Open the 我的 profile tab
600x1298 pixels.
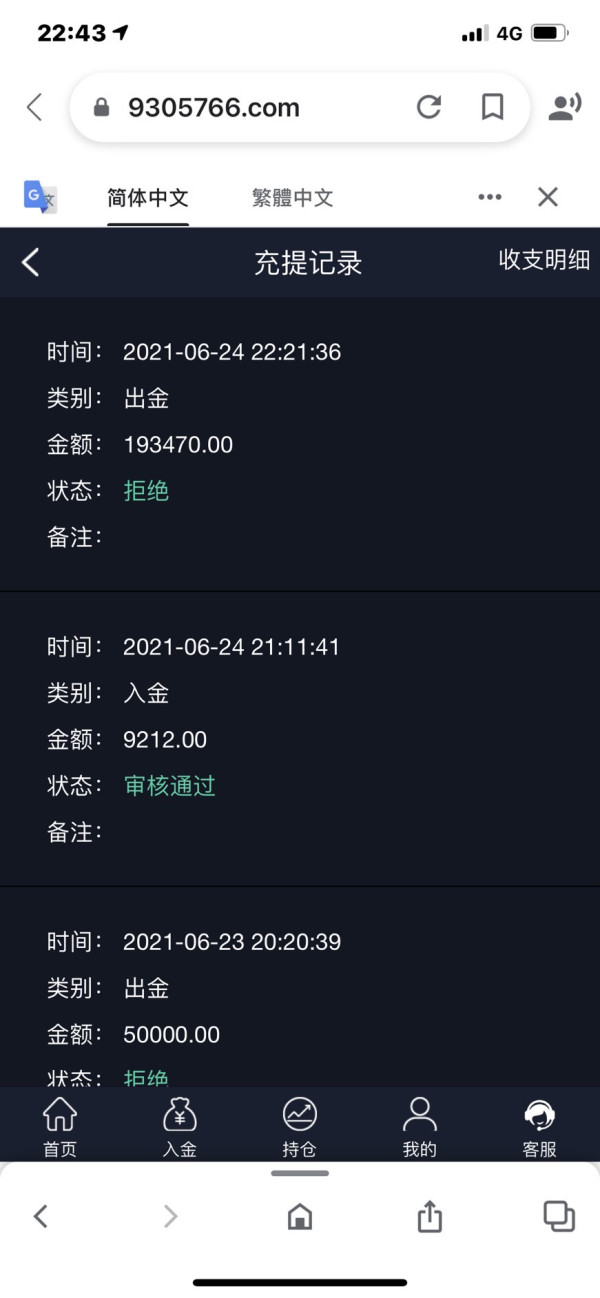[420, 1126]
